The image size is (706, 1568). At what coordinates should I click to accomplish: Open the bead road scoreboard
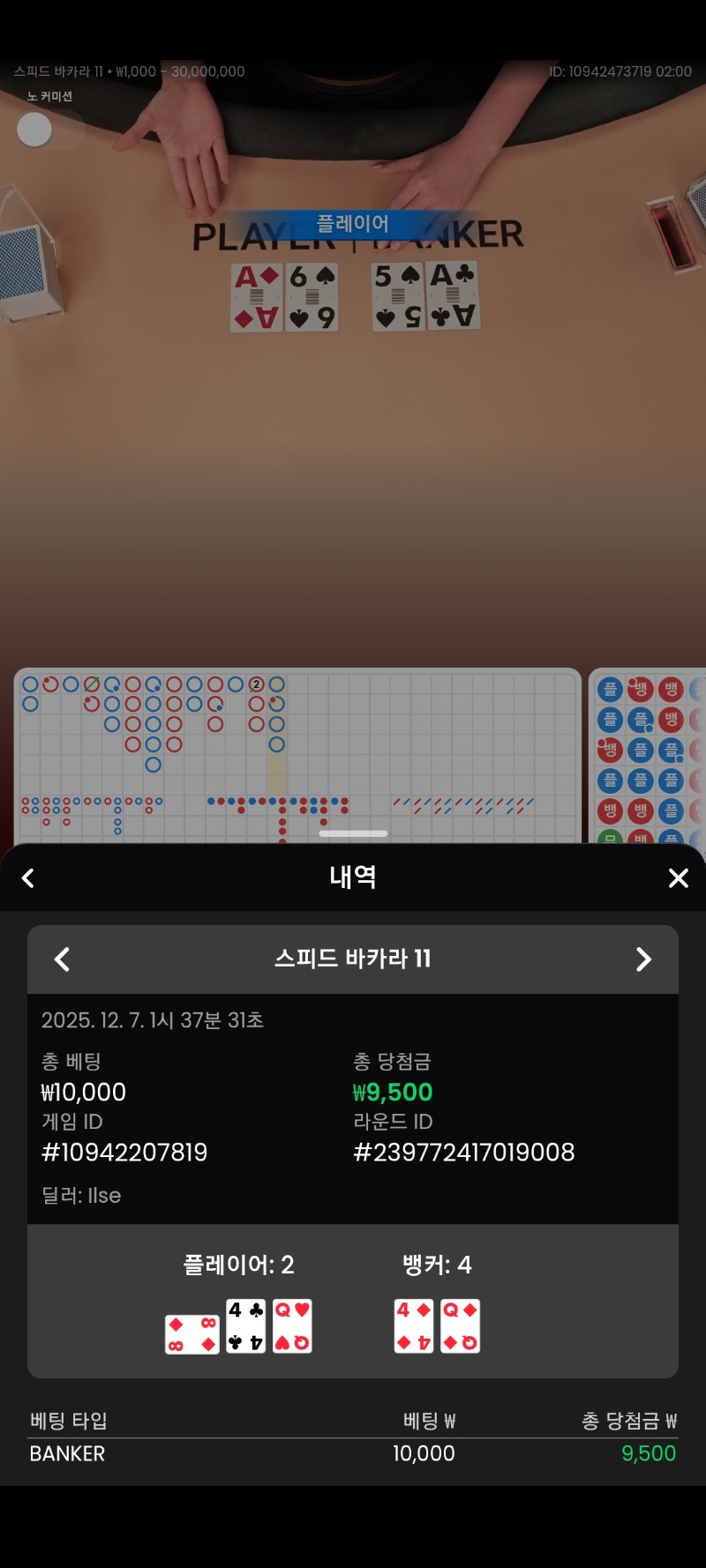[x=649, y=754]
